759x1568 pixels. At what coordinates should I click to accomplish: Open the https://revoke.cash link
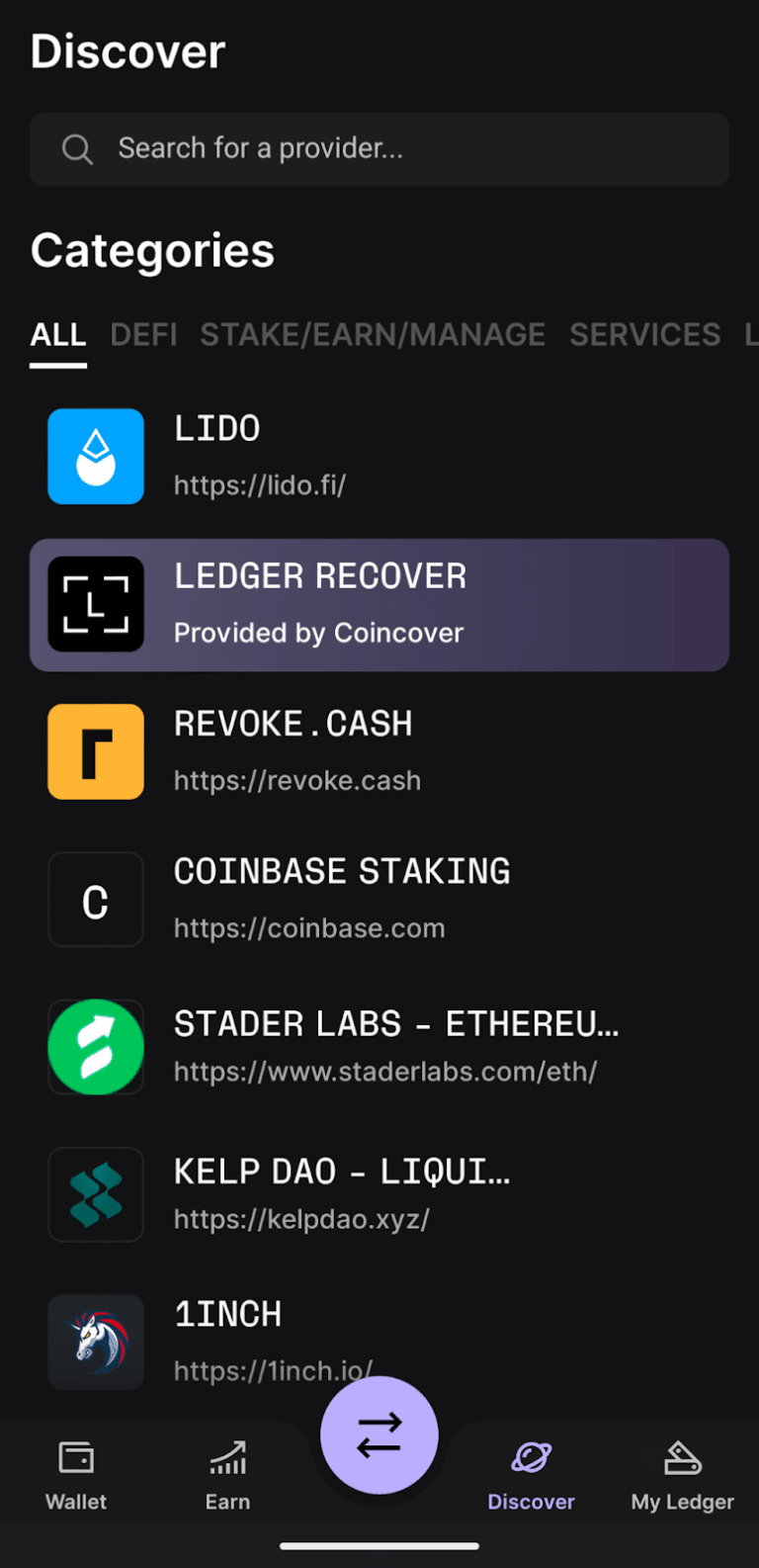pos(296,780)
